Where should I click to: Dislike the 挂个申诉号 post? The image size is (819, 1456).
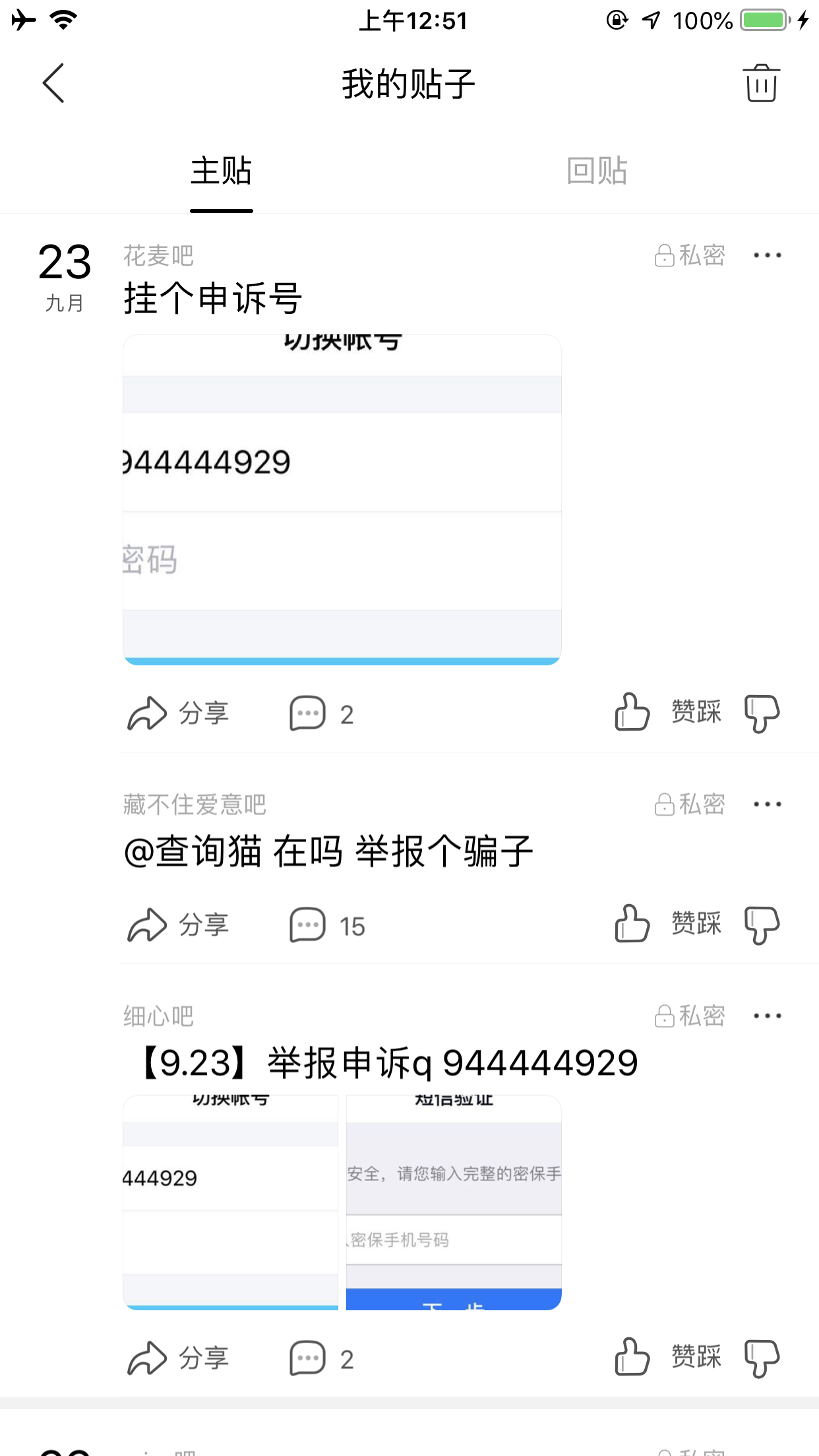point(762,713)
